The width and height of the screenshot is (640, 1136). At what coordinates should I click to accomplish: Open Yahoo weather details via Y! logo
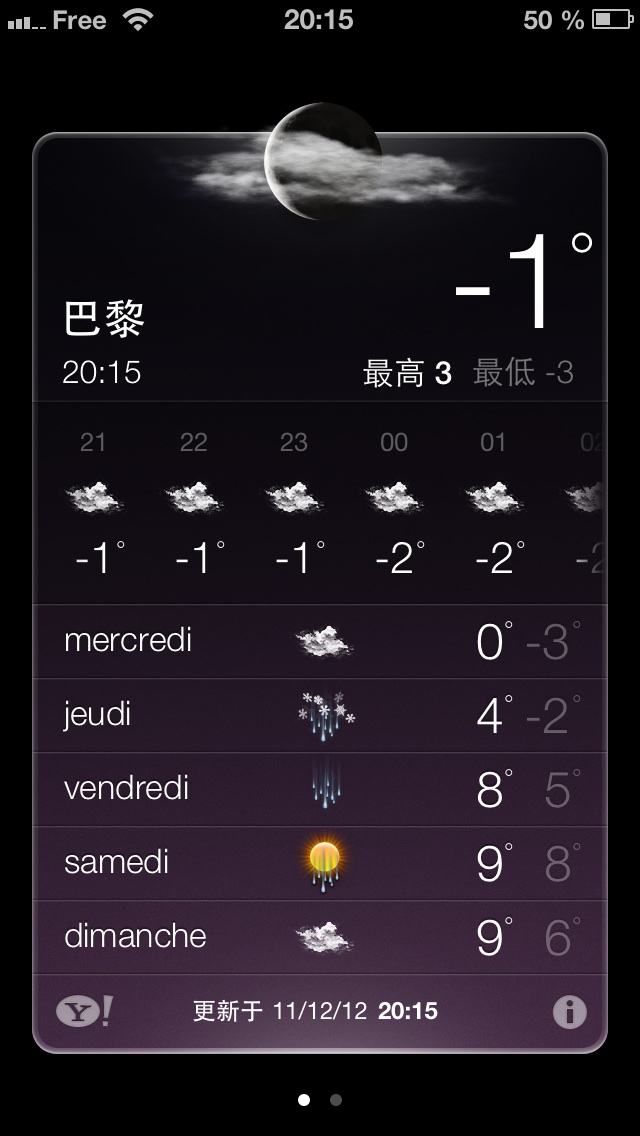(x=84, y=1012)
